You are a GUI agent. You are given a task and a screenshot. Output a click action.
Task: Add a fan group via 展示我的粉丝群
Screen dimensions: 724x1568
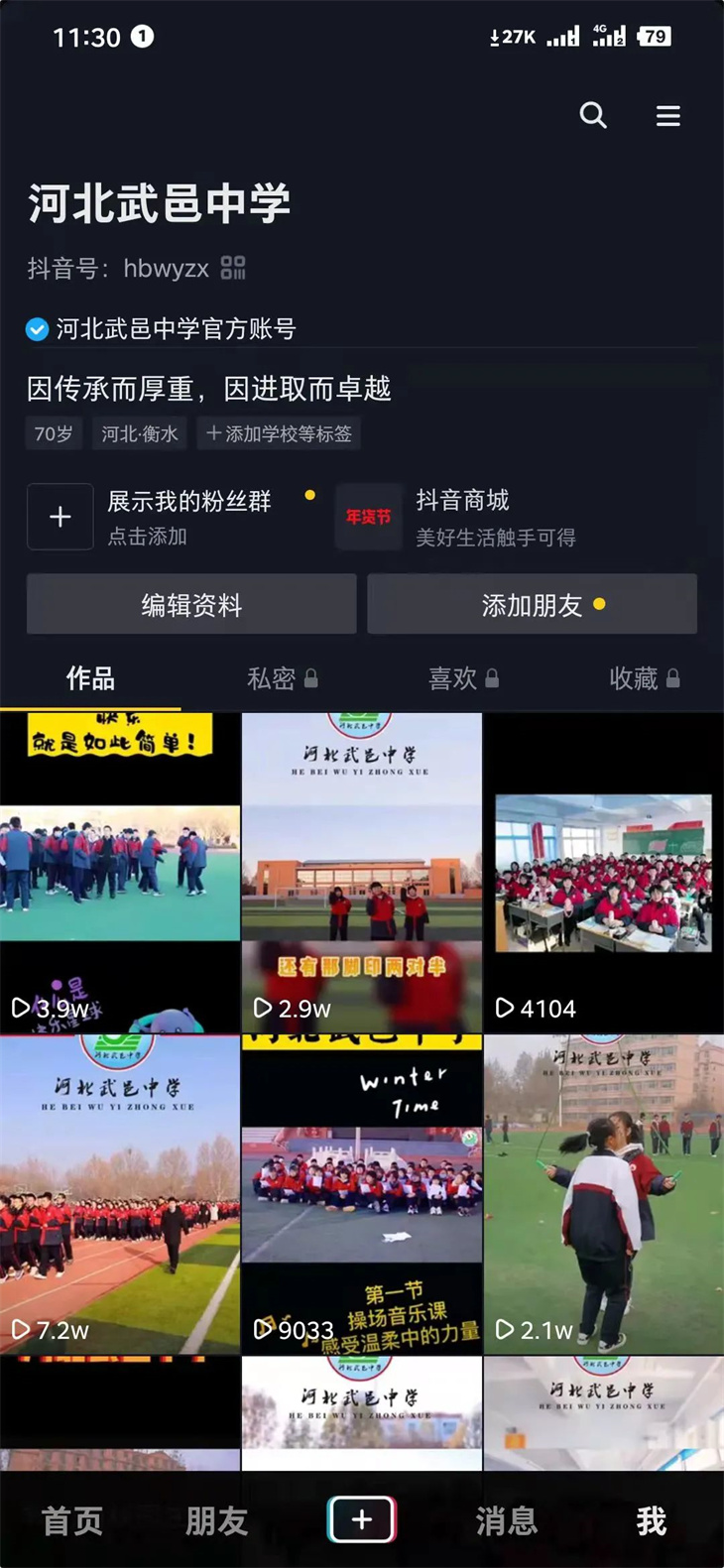point(60,517)
